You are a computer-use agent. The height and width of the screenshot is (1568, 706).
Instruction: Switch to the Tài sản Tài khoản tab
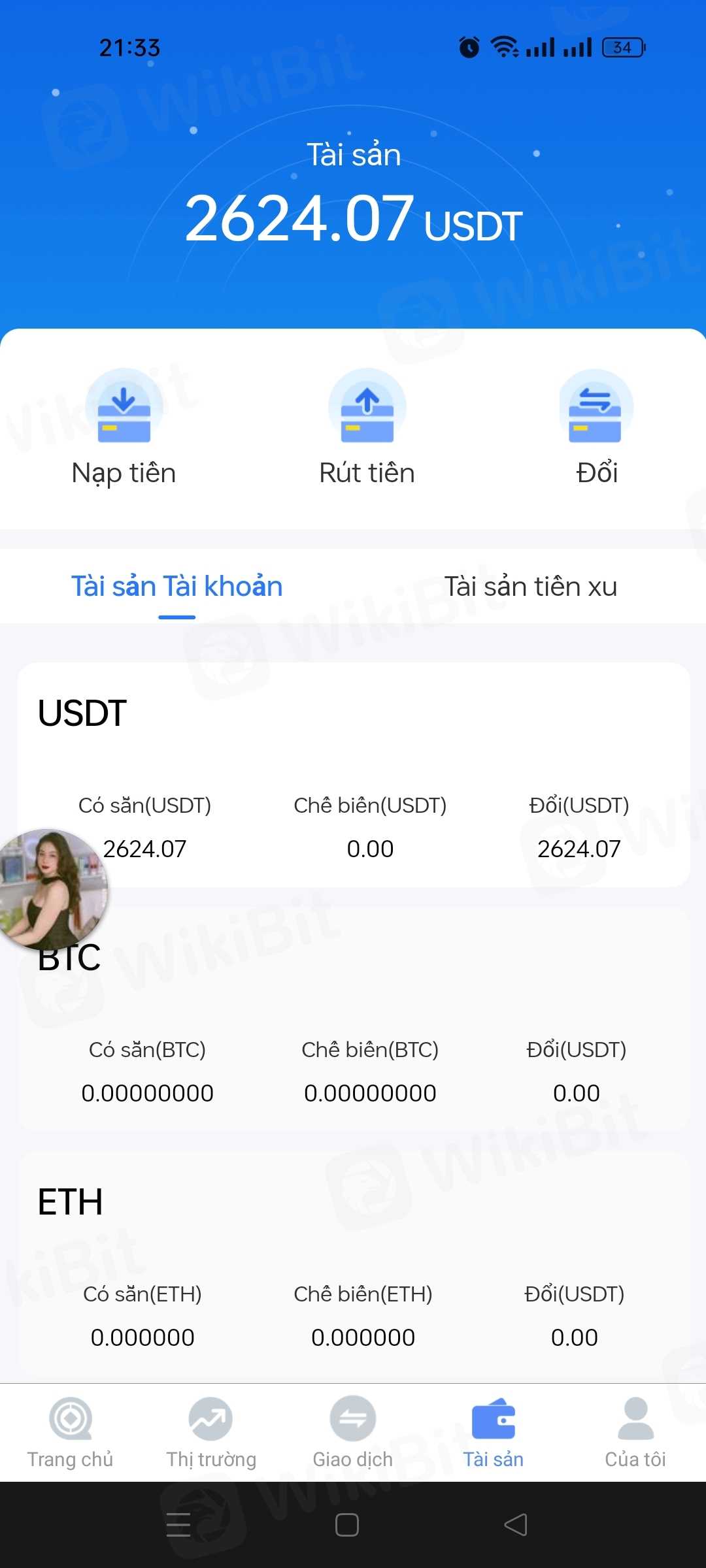pos(176,587)
